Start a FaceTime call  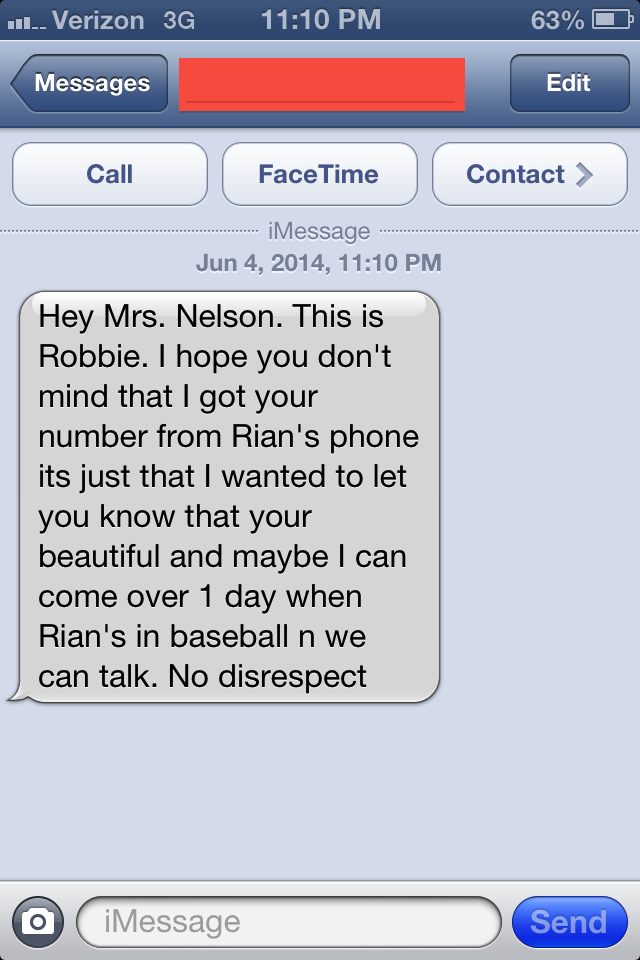coord(319,174)
